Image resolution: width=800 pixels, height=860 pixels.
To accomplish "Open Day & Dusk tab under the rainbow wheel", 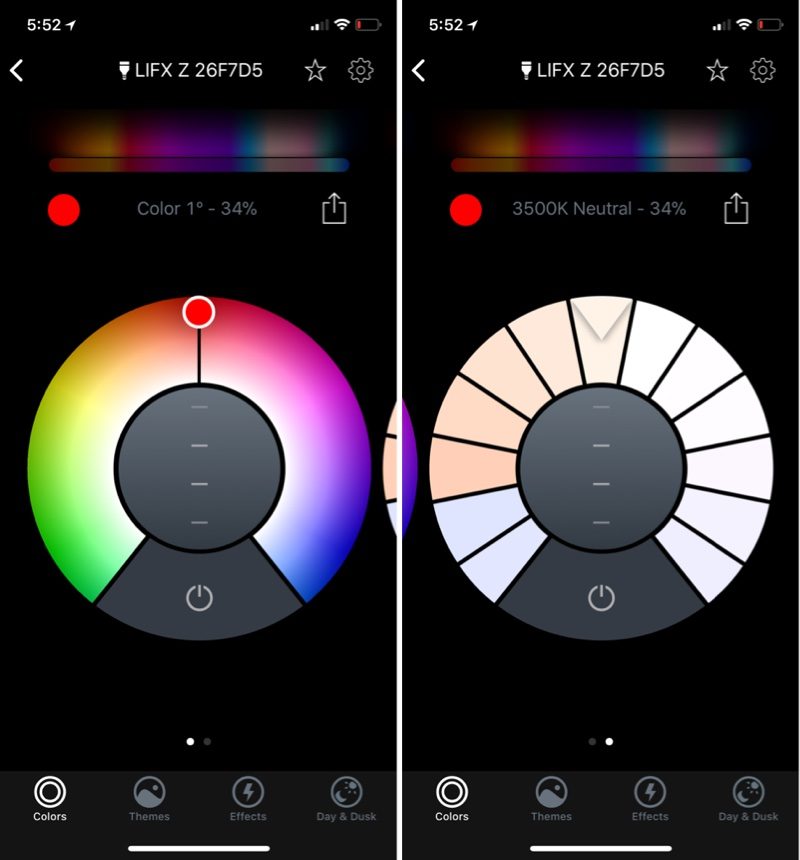I will (346, 799).
